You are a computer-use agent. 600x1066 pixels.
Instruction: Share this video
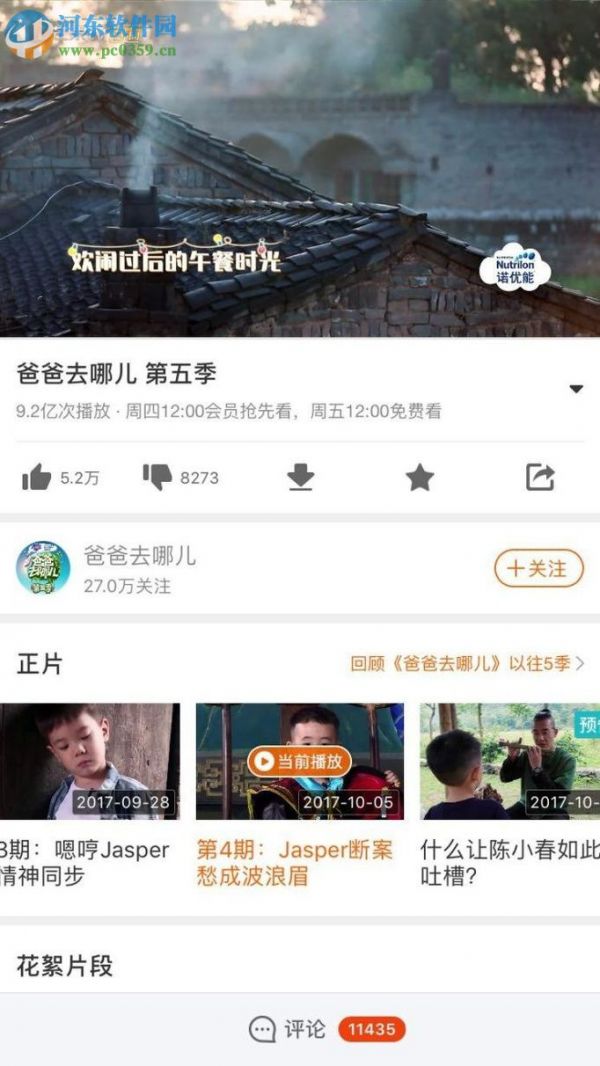click(540, 478)
